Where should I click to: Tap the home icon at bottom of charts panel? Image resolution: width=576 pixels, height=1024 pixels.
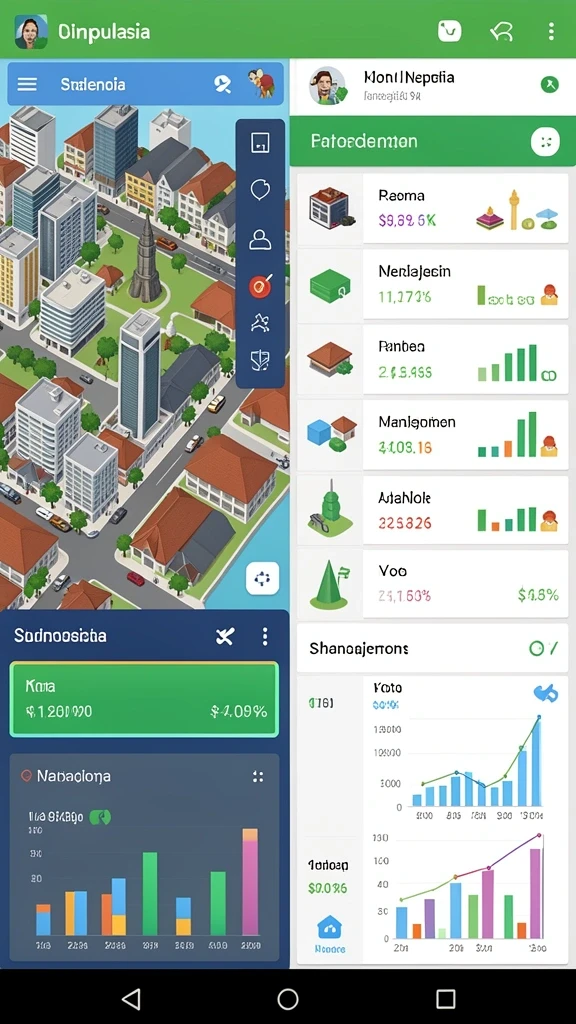click(x=330, y=927)
